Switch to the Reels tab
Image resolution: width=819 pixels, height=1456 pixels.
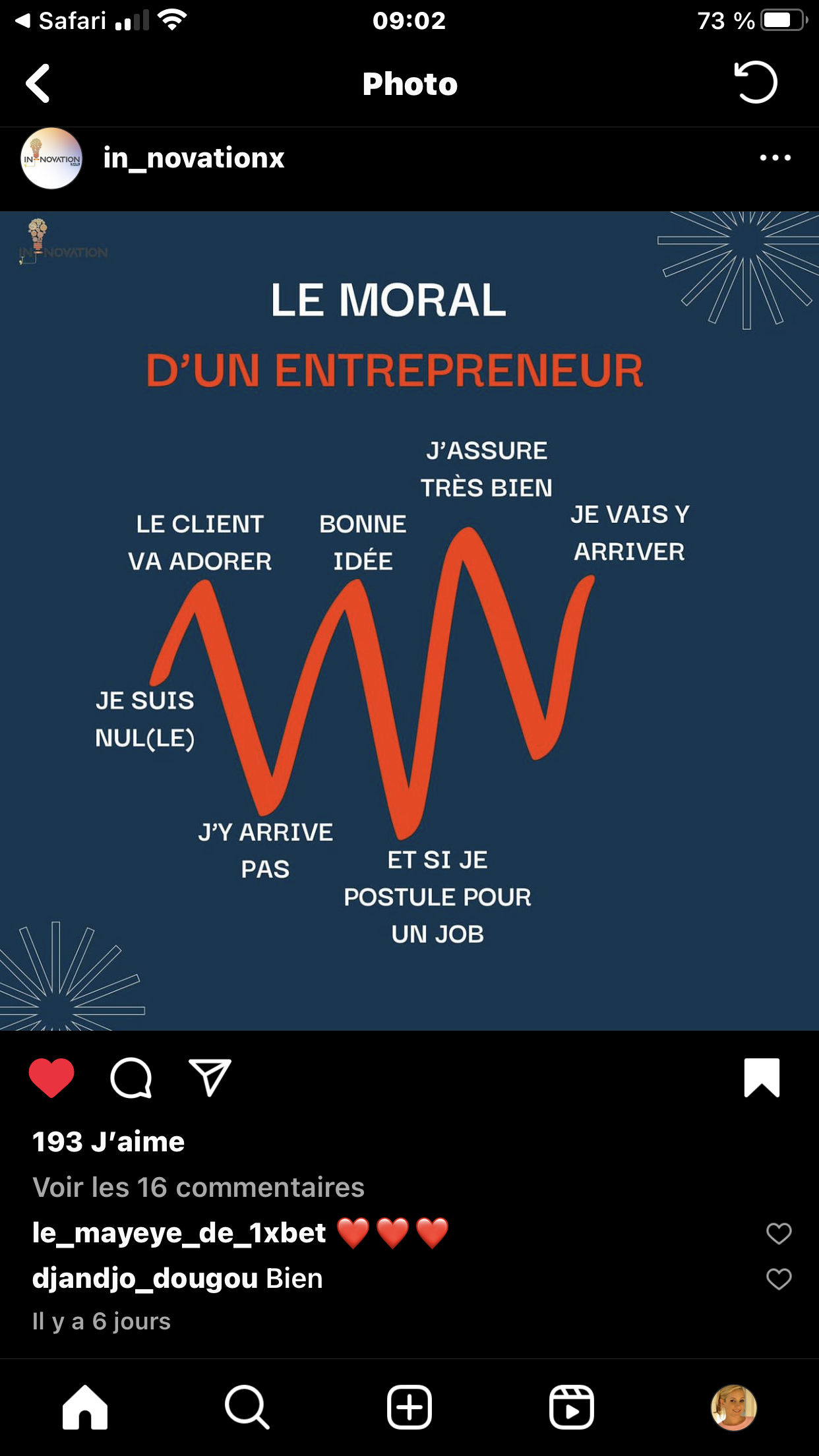572,1407
